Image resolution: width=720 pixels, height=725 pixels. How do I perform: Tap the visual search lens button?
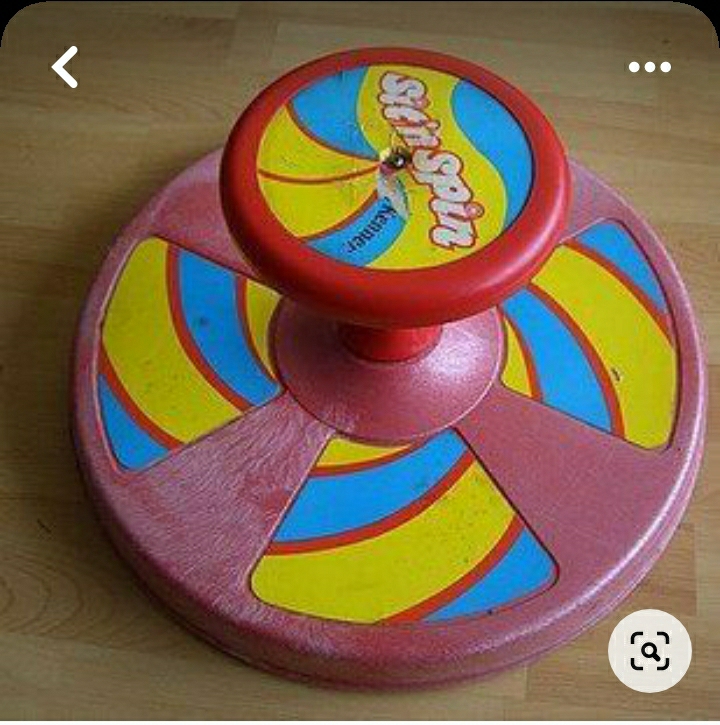(x=650, y=651)
